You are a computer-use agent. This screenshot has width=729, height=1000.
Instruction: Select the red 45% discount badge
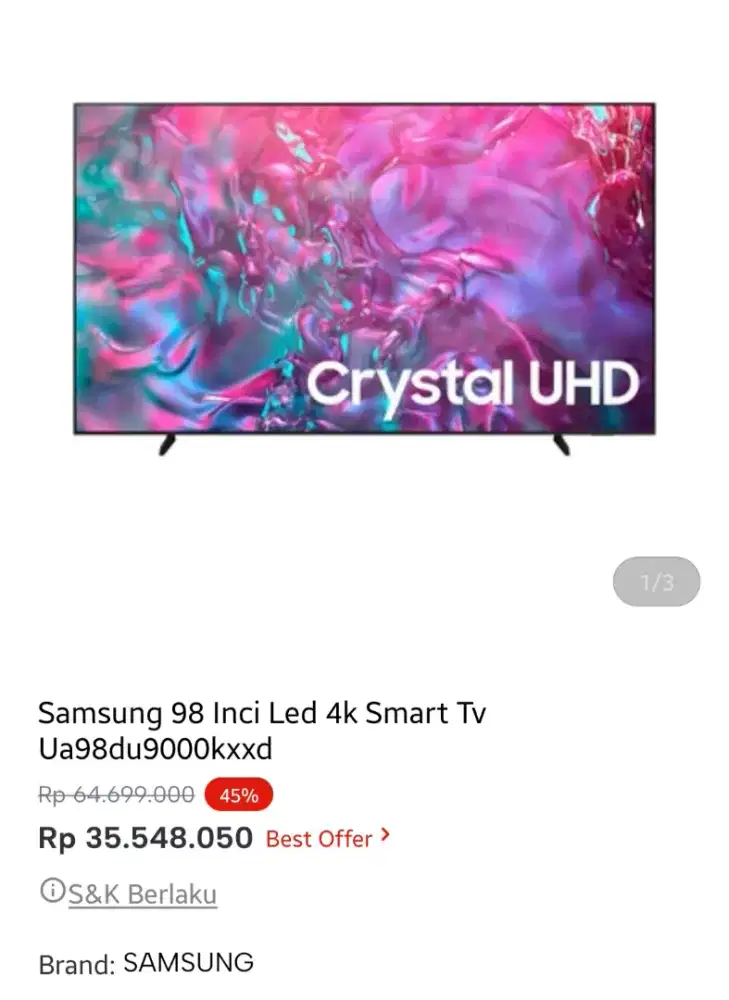(x=237, y=796)
